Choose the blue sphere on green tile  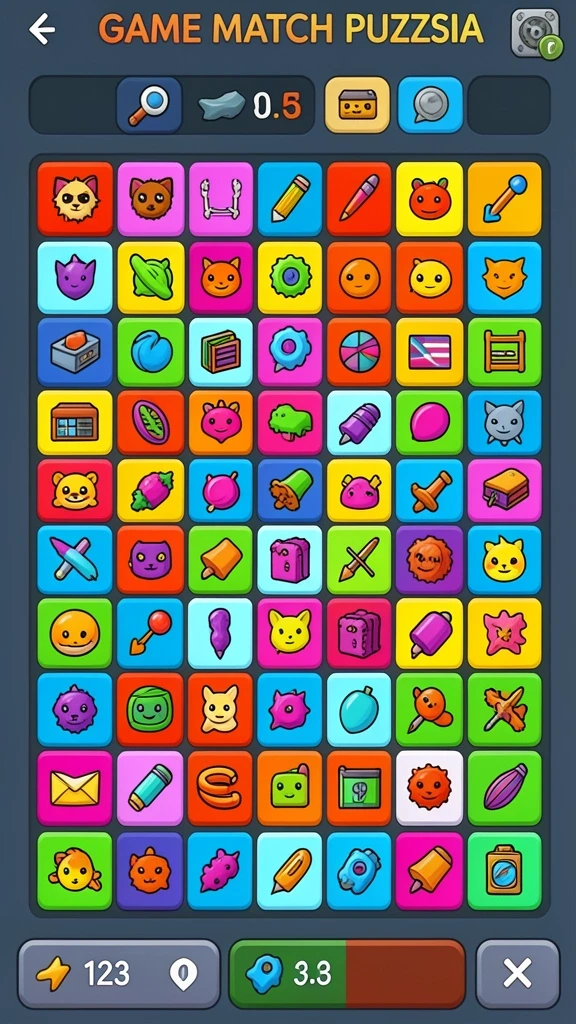151,351
